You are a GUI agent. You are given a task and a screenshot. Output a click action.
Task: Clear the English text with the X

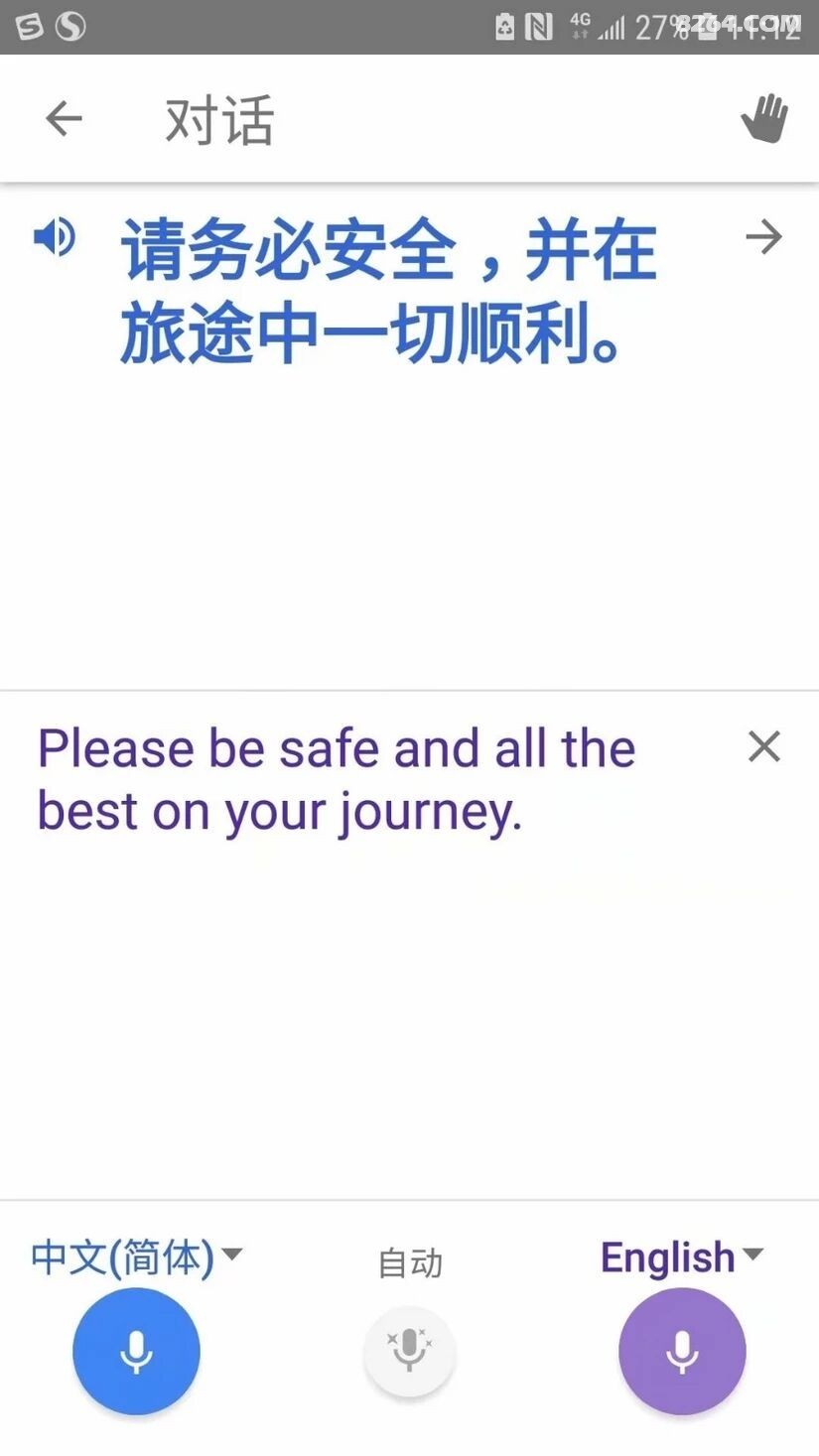(763, 746)
